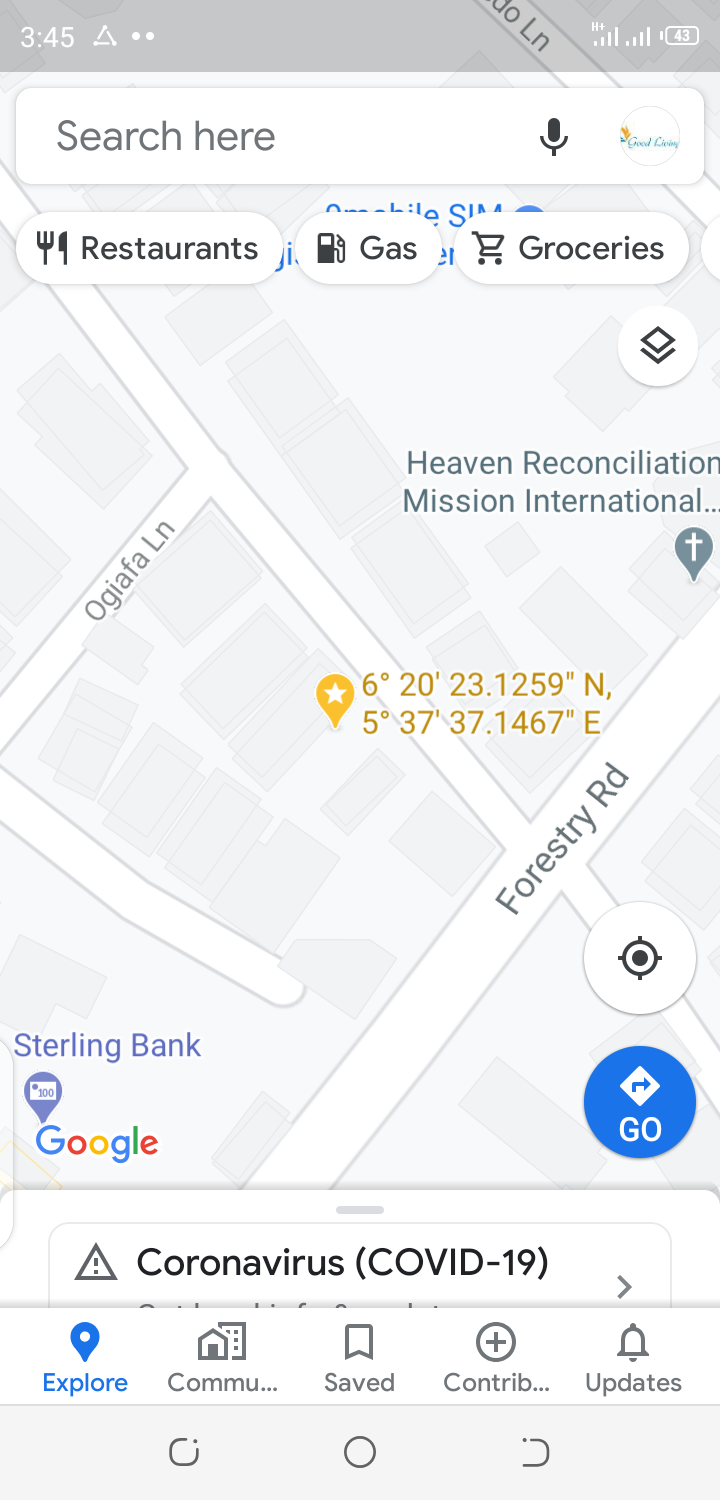720x1500 pixels.
Task: Open the Heaven Reconciliation Mission church marker
Action: tap(693, 555)
